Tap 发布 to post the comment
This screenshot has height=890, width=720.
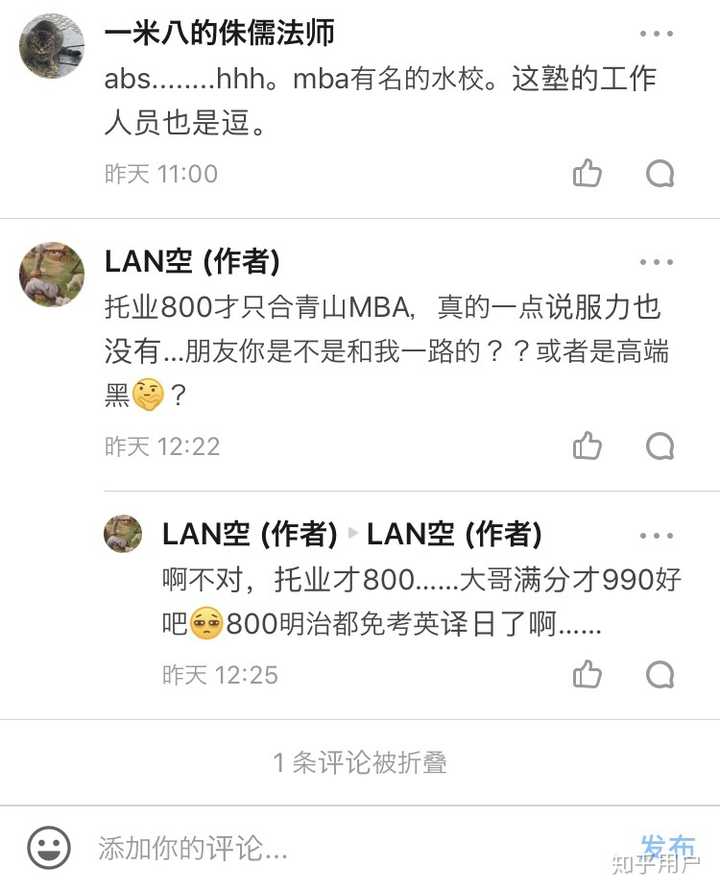667,847
